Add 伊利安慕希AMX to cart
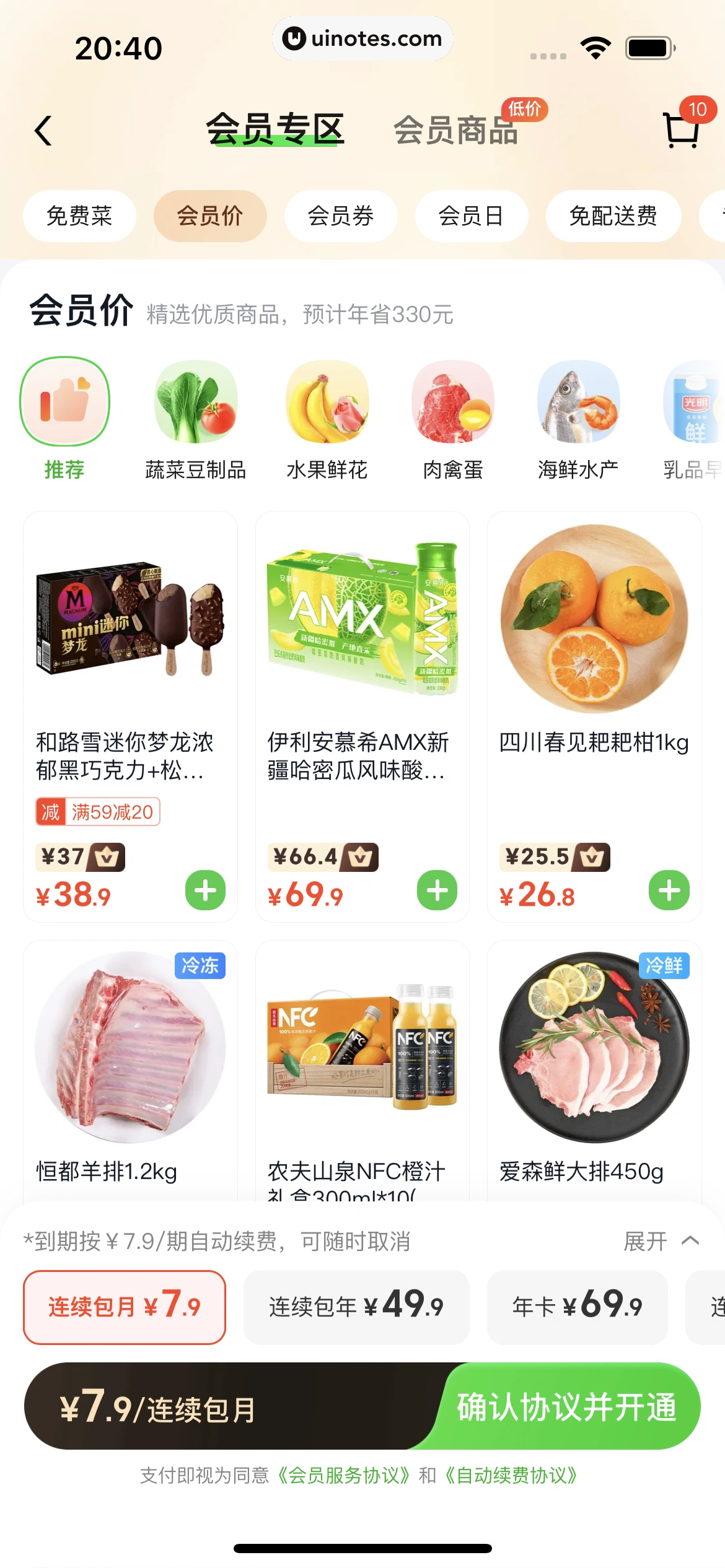Screen dimensions: 725x1568 coord(437,891)
